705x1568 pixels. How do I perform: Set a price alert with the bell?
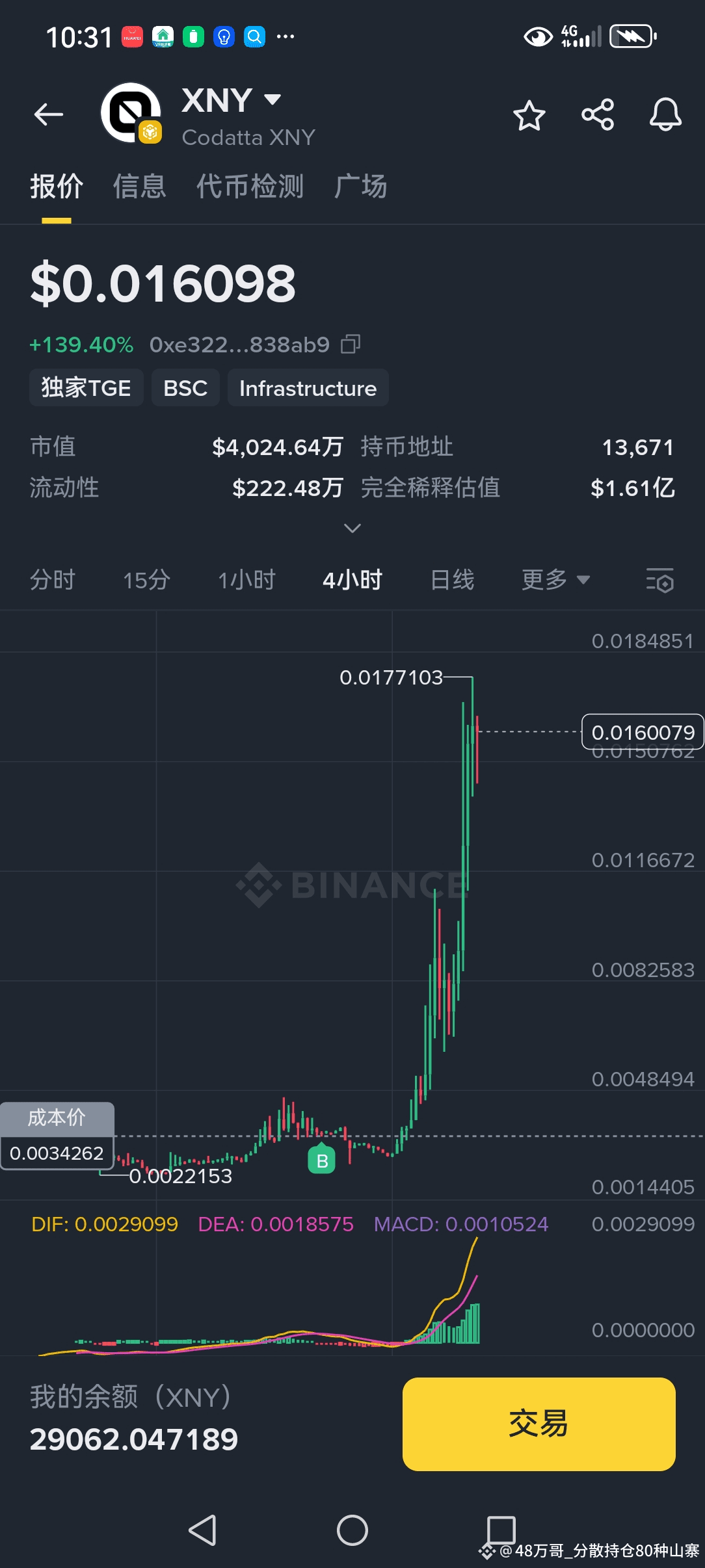665,115
